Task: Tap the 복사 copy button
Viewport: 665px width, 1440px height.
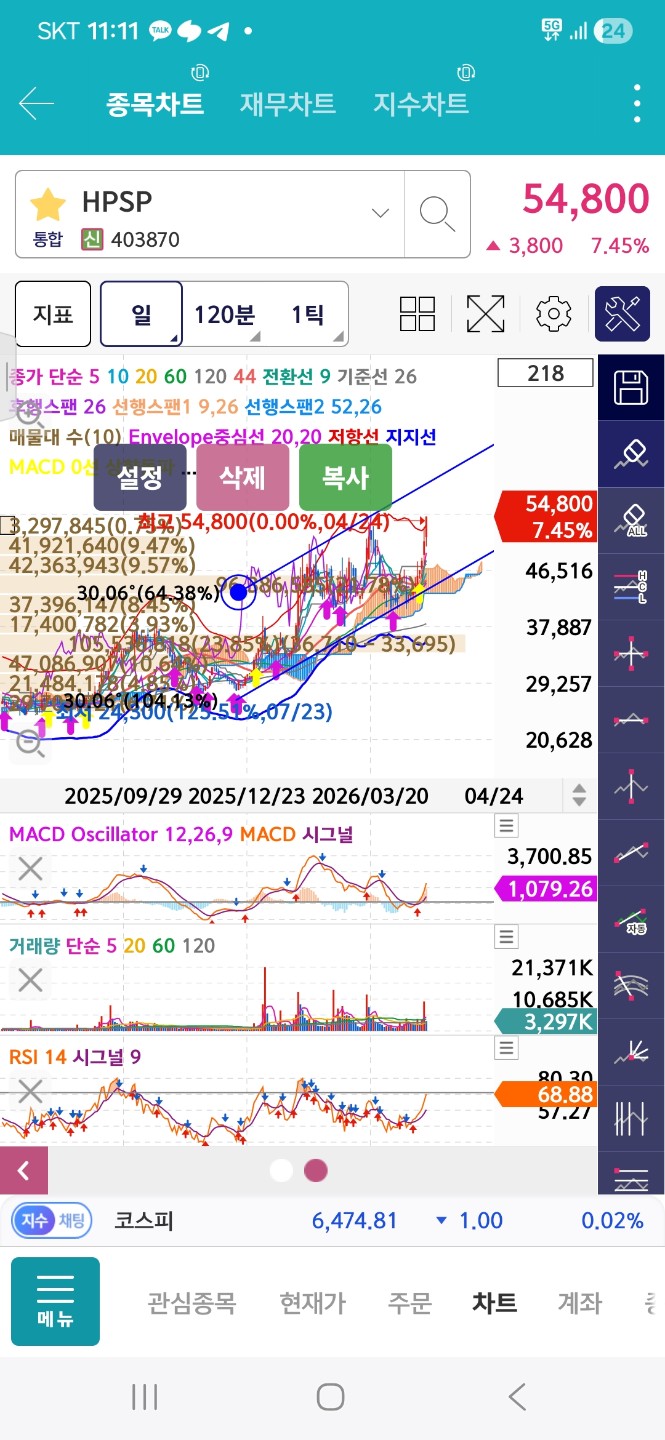Action: point(345,478)
